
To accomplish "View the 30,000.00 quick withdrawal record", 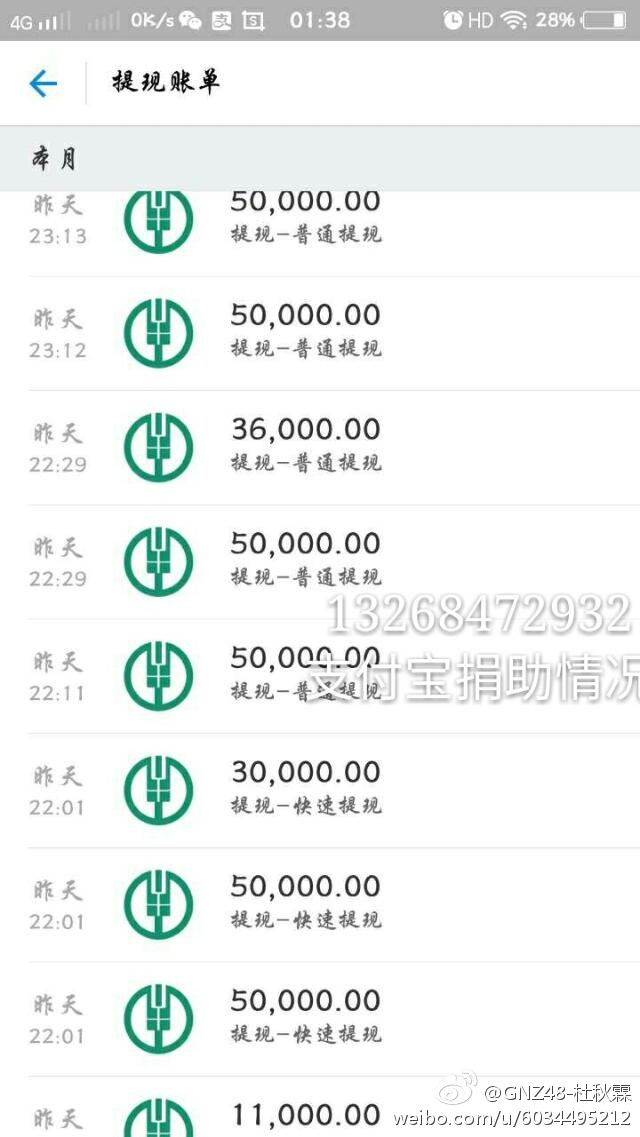I will [x=320, y=790].
